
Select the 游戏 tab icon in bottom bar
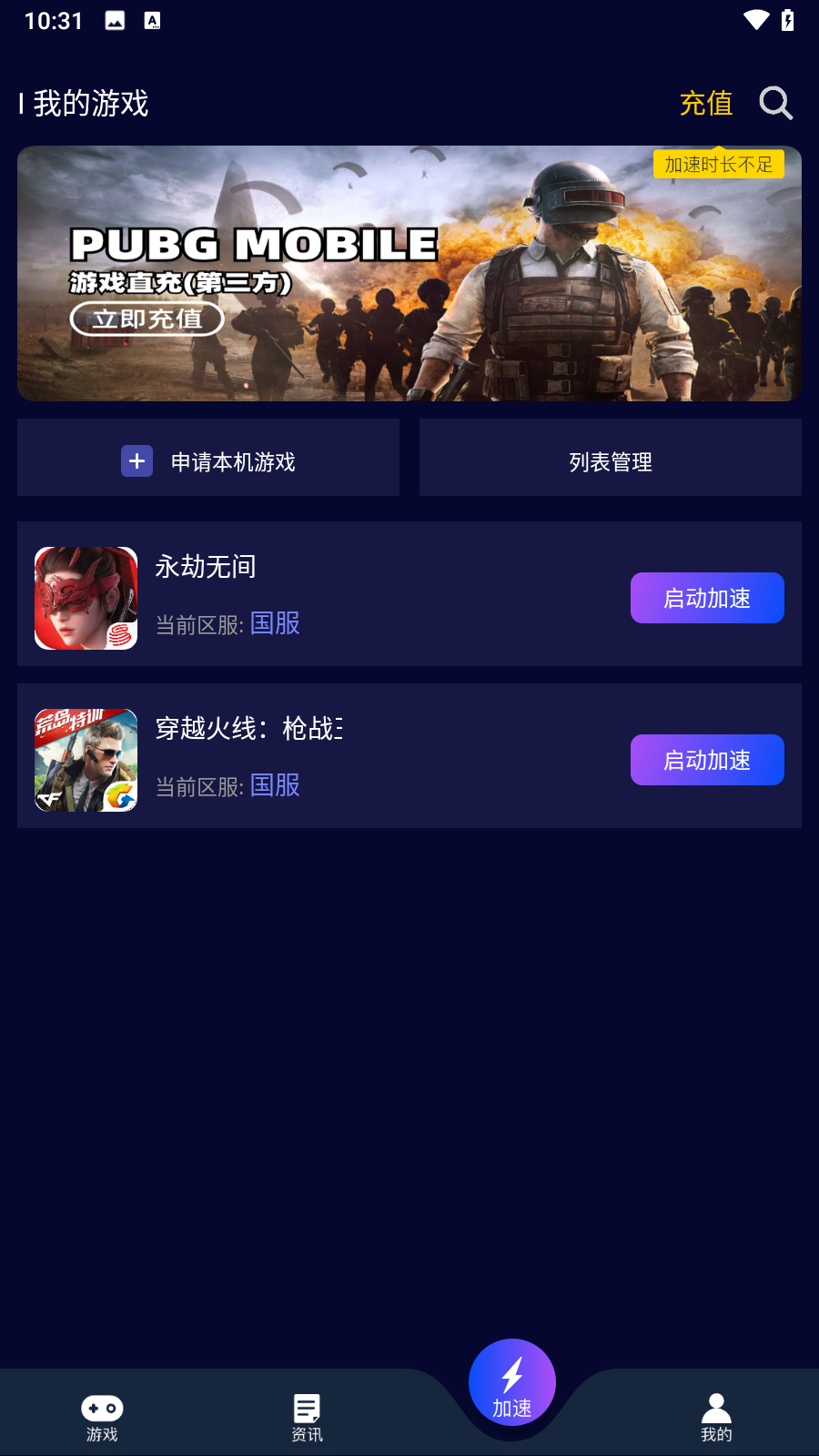(x=102, y=1409)
